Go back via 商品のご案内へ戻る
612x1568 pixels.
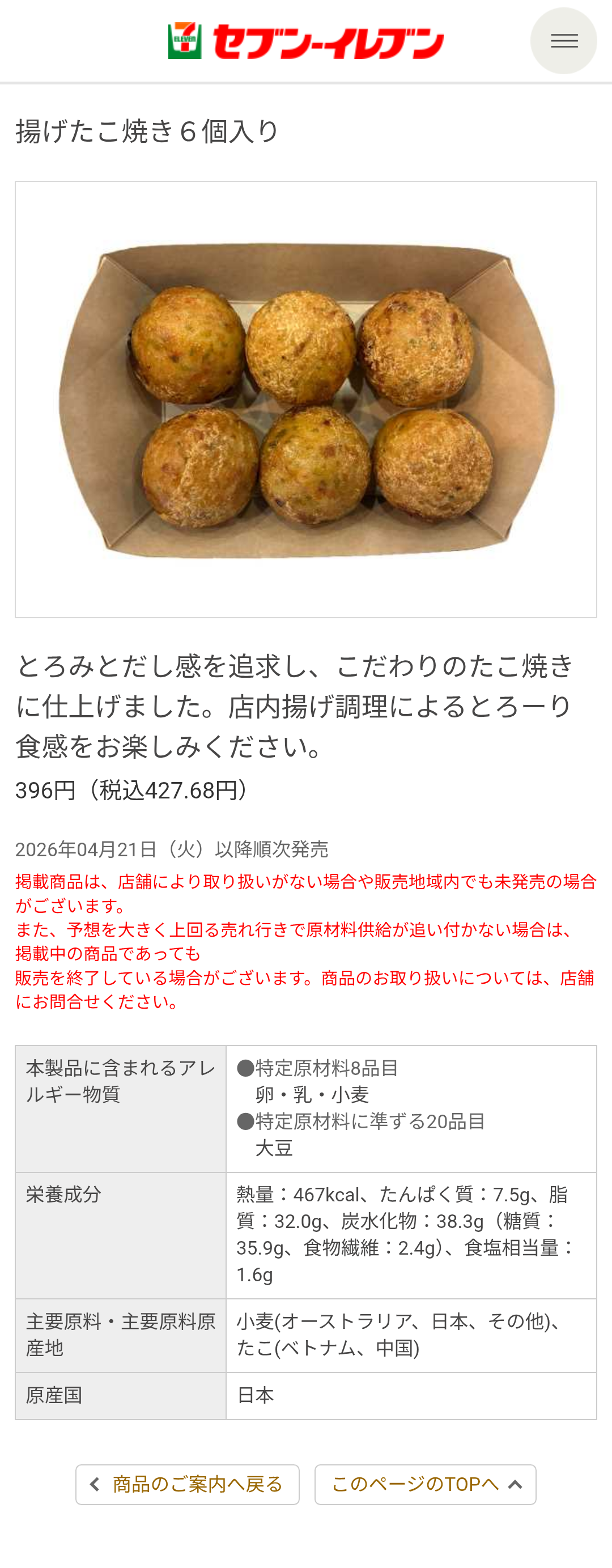pos(188,1485)
